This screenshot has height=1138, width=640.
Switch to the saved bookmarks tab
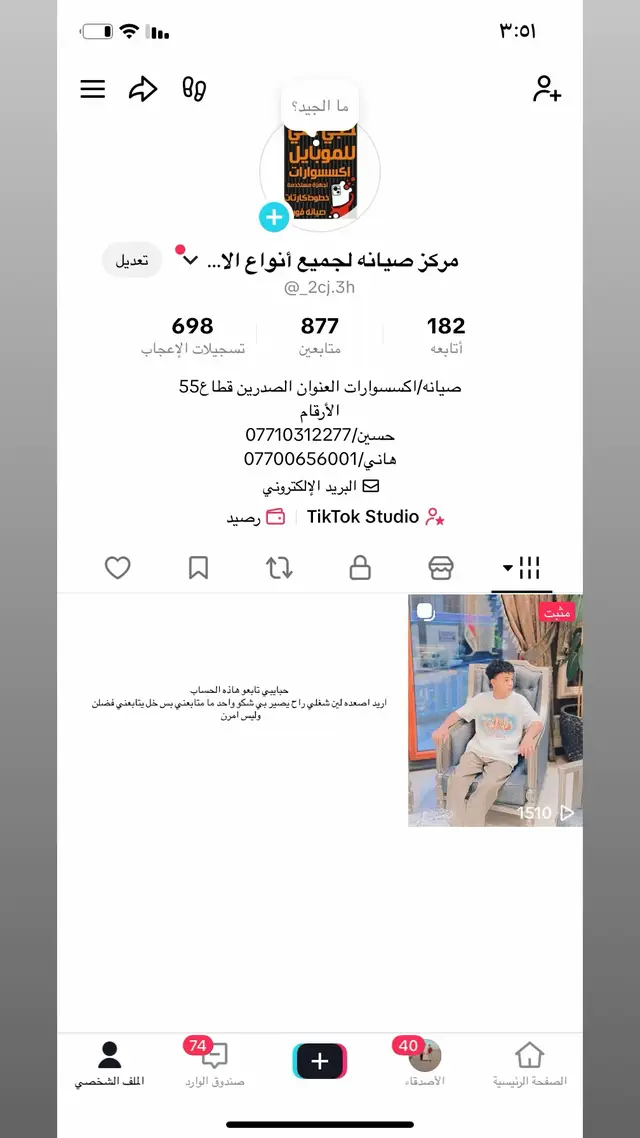(199, 568)
